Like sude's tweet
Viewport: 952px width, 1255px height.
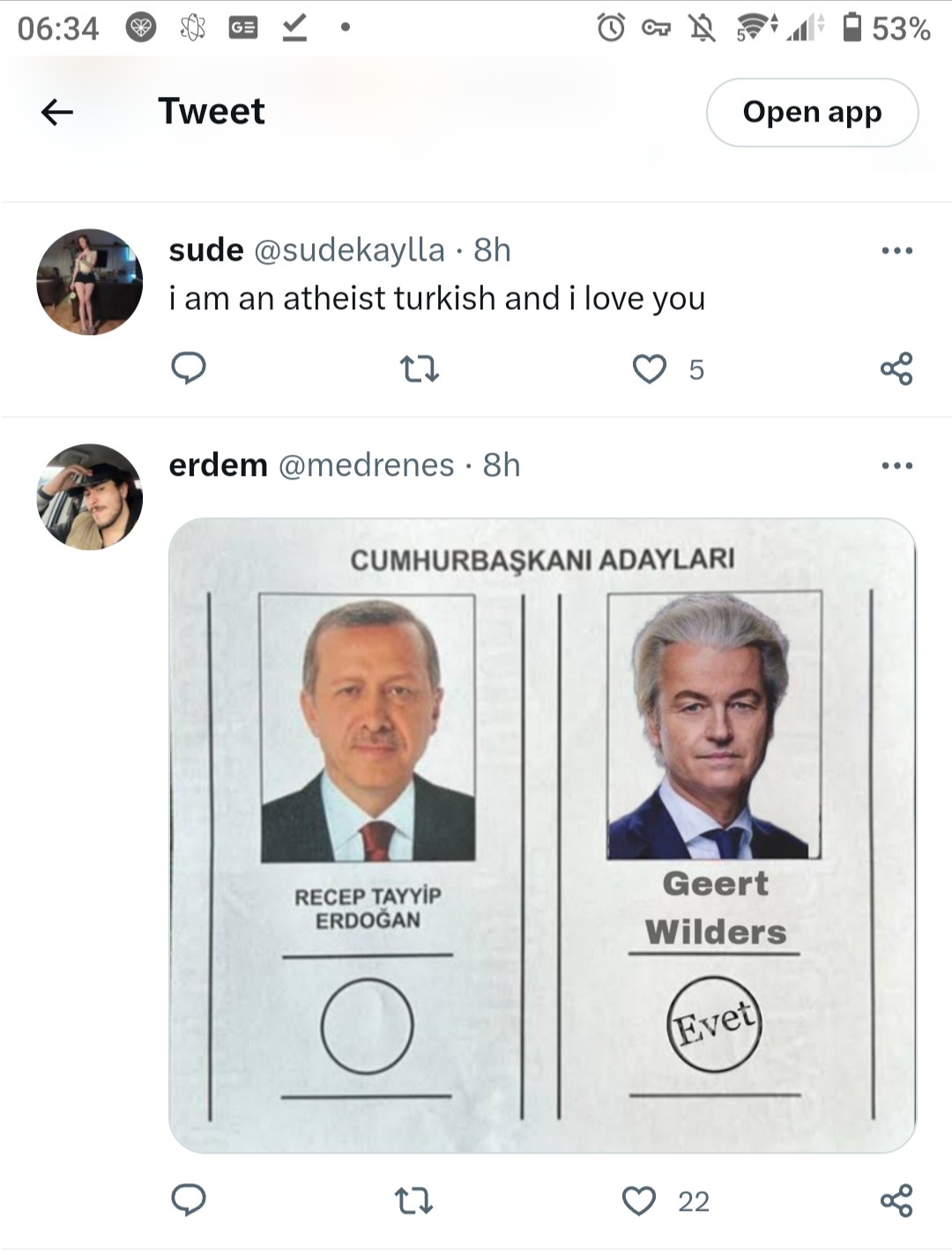650,368
